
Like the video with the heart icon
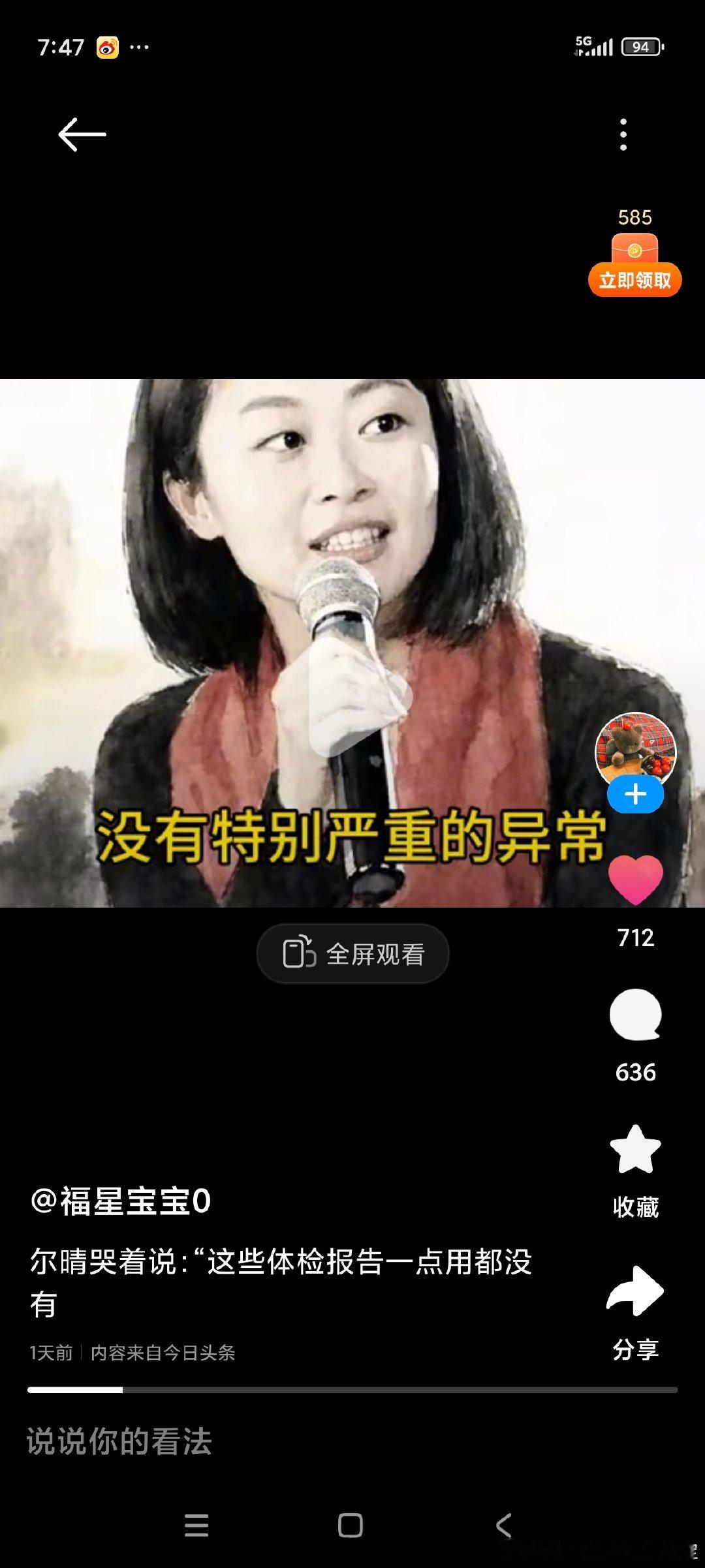tap(635, 880)
